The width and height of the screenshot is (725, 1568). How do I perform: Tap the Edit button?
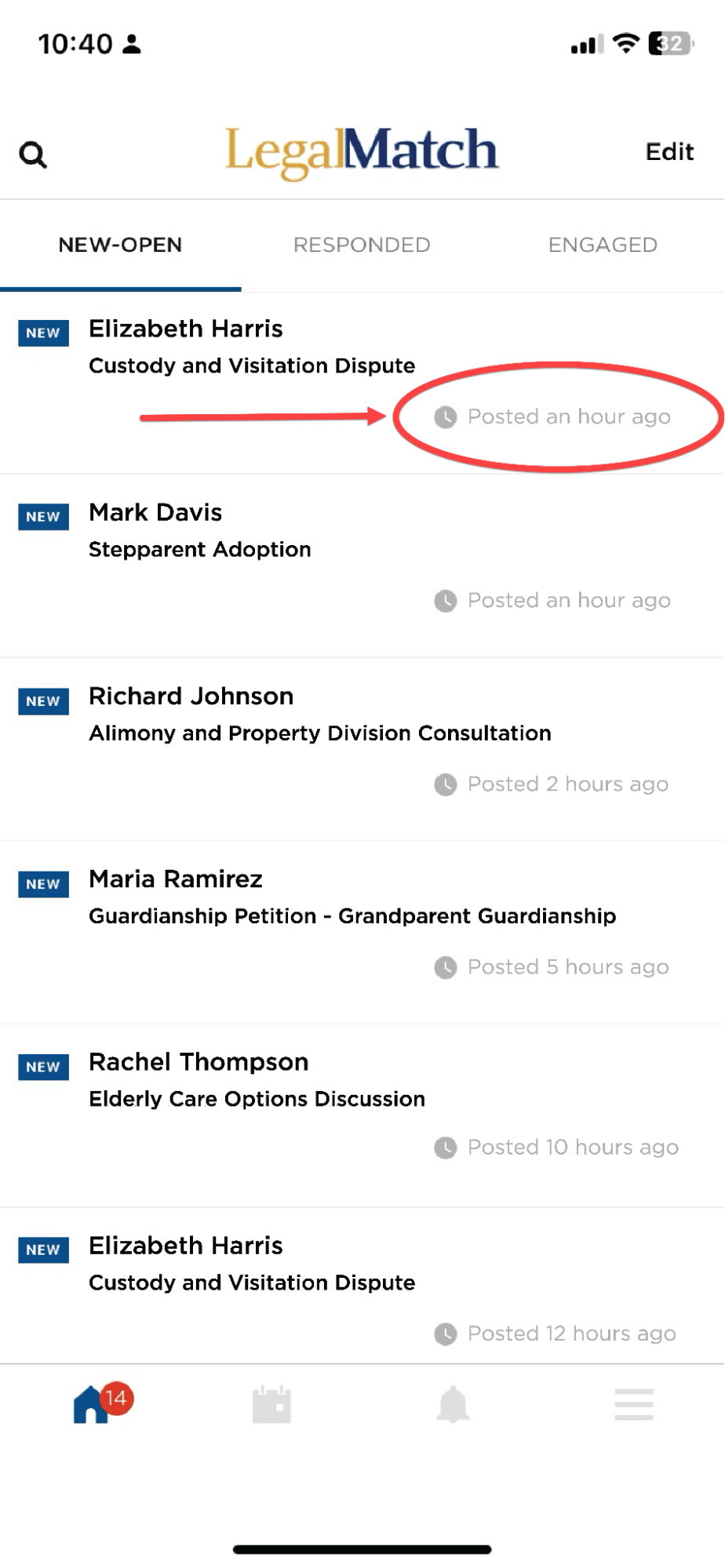pyautogui.click(x=669, y=151)
